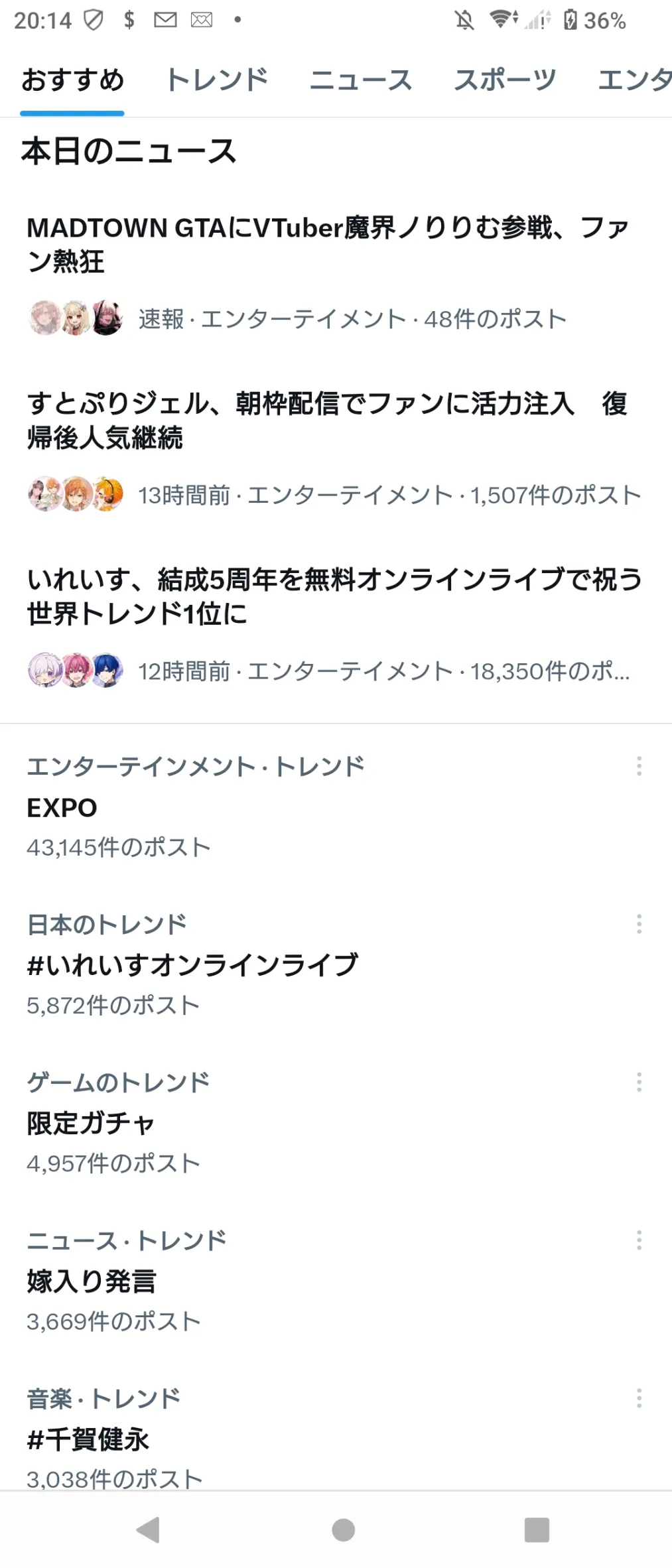Go back with the system back button
Screen dimensions: 672x1568
click(x=148, y=1530)
